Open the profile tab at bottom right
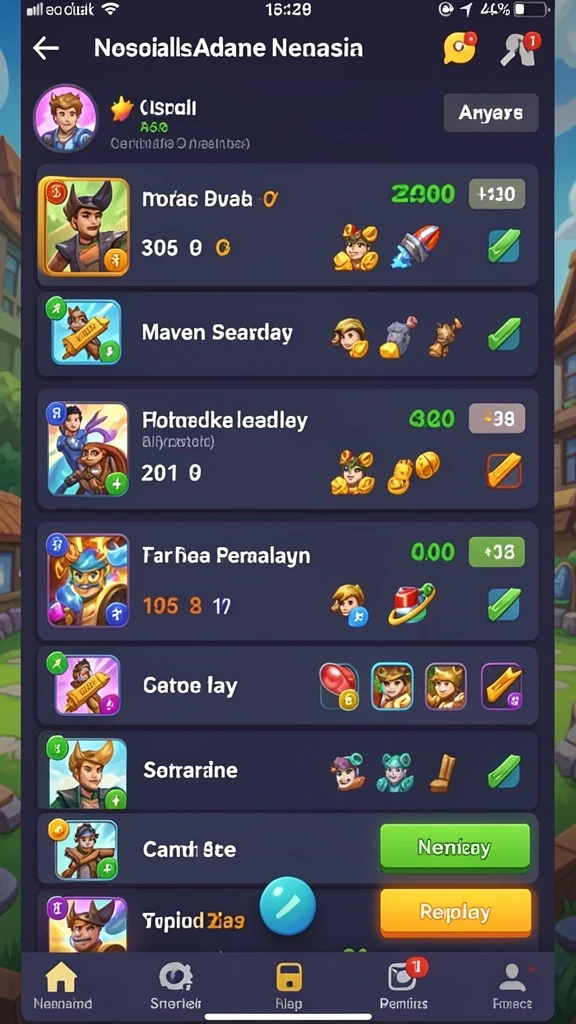576x1024 pixels. (513, 985)
